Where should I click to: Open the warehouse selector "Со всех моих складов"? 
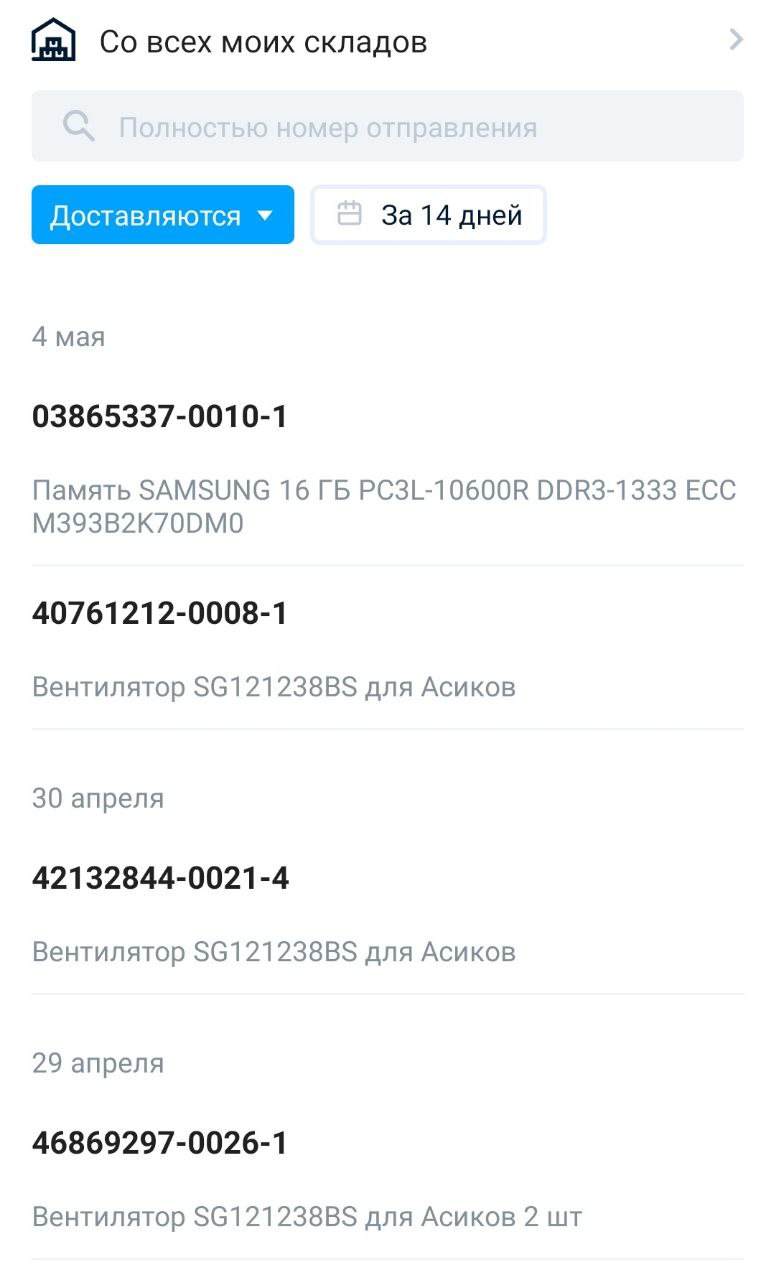pyautogui.click(x=387, y=42)
